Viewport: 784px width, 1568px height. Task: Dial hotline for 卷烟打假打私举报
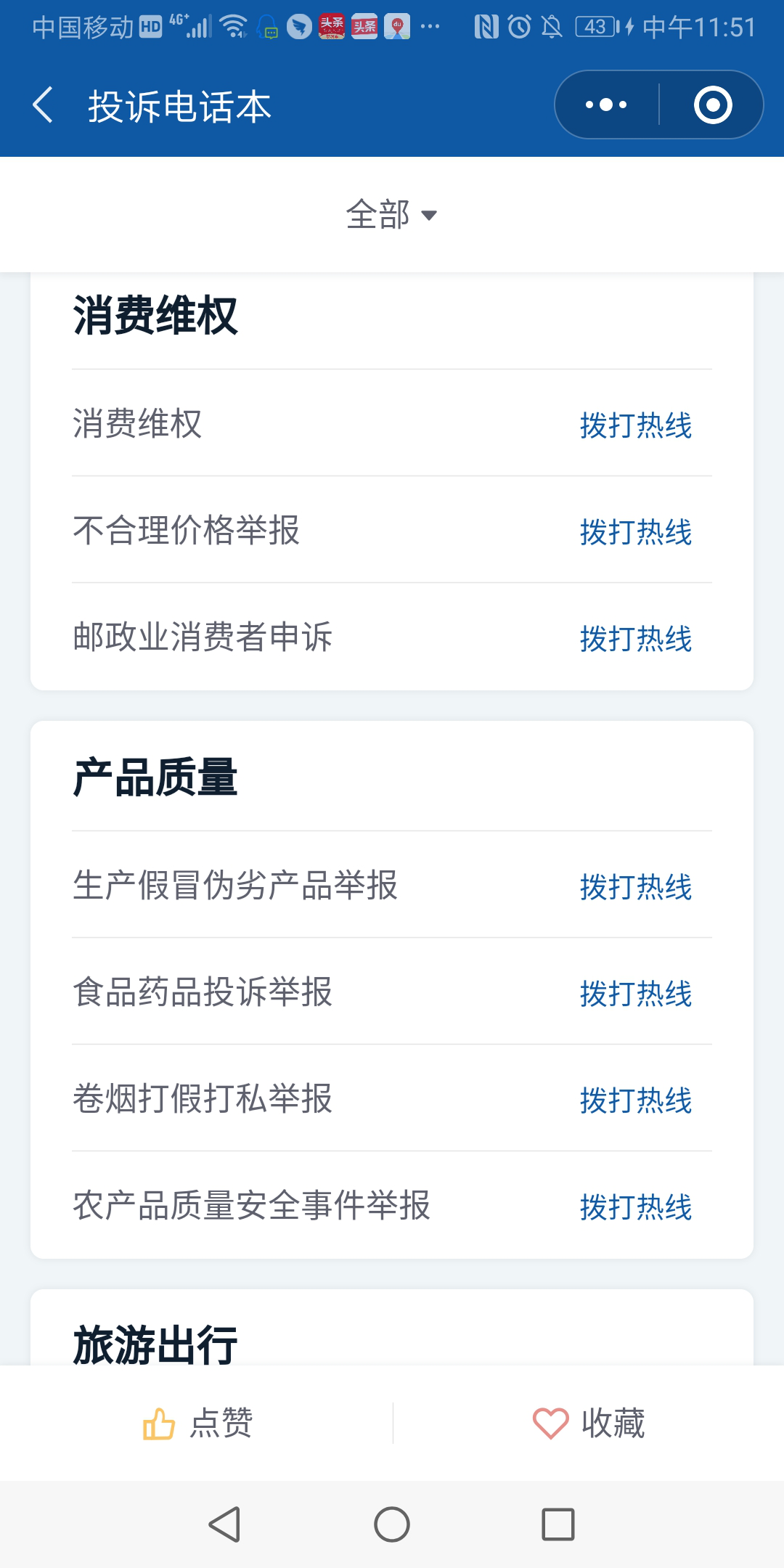pyautogui.click(x=635, y=1100)
